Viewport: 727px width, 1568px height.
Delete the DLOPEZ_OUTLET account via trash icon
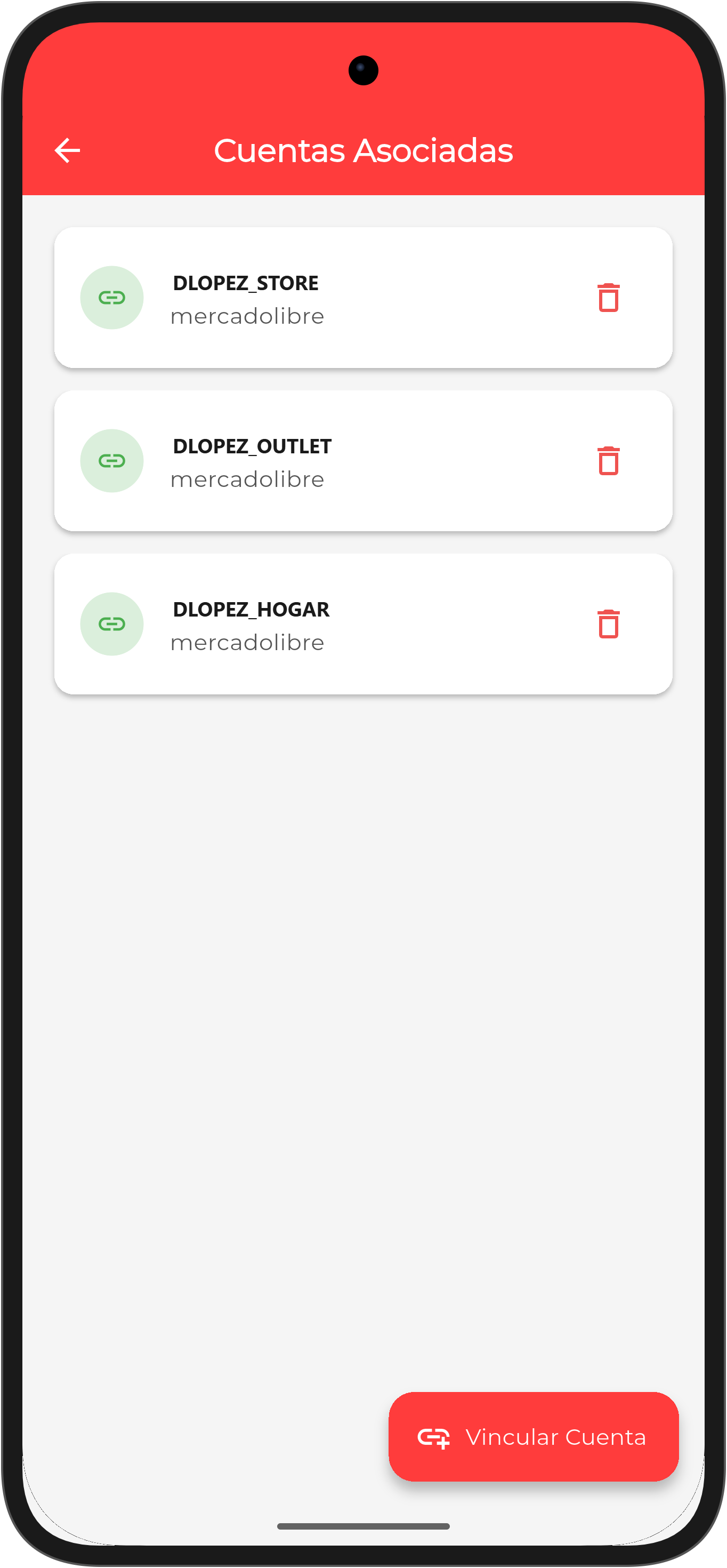coord(607,461)
